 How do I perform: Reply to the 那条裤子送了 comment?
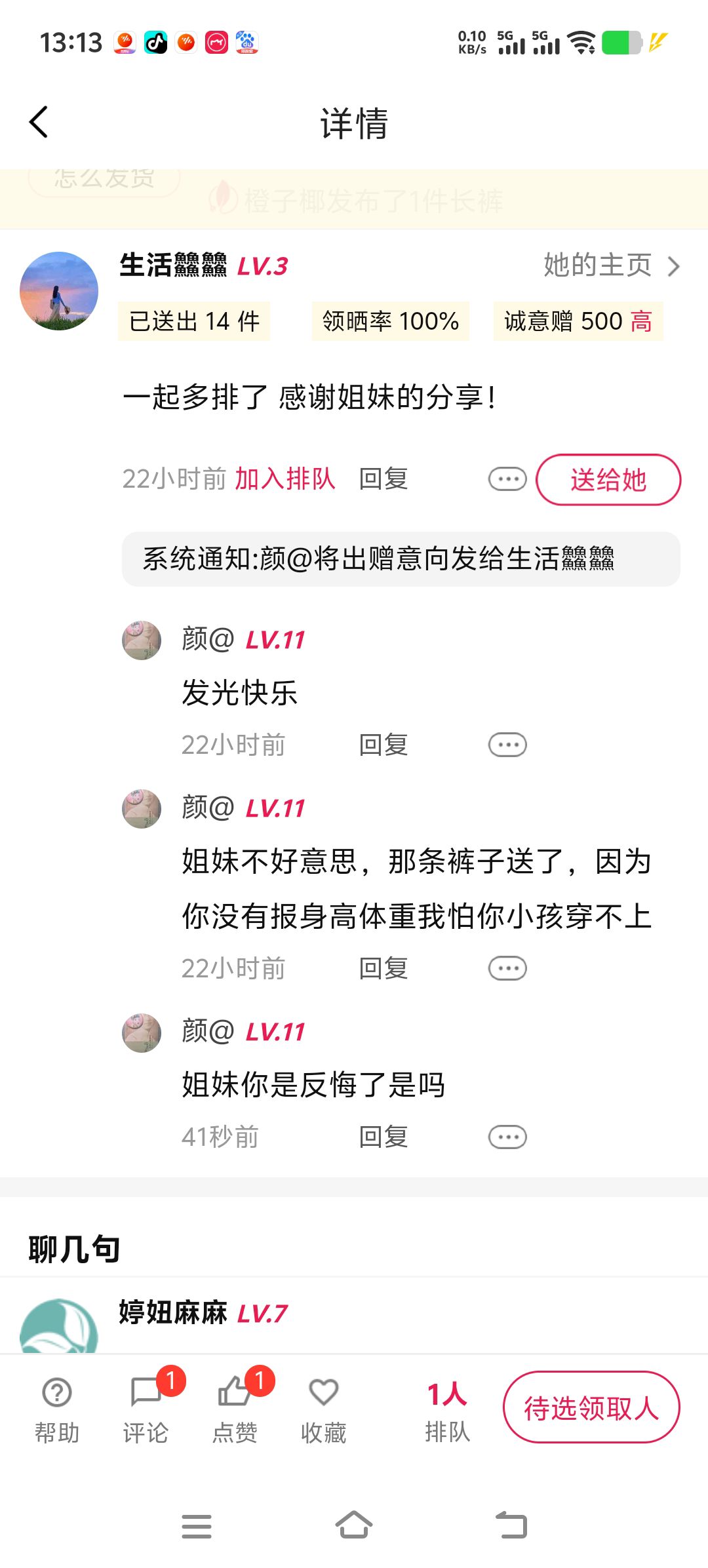point(383,969)
